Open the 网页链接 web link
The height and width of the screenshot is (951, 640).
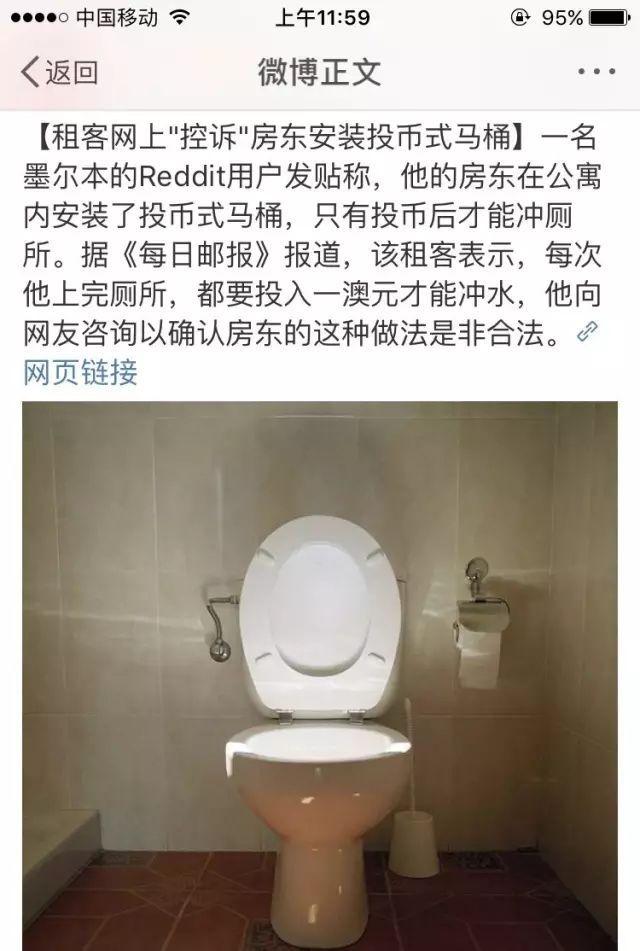(x=80, y=373)
